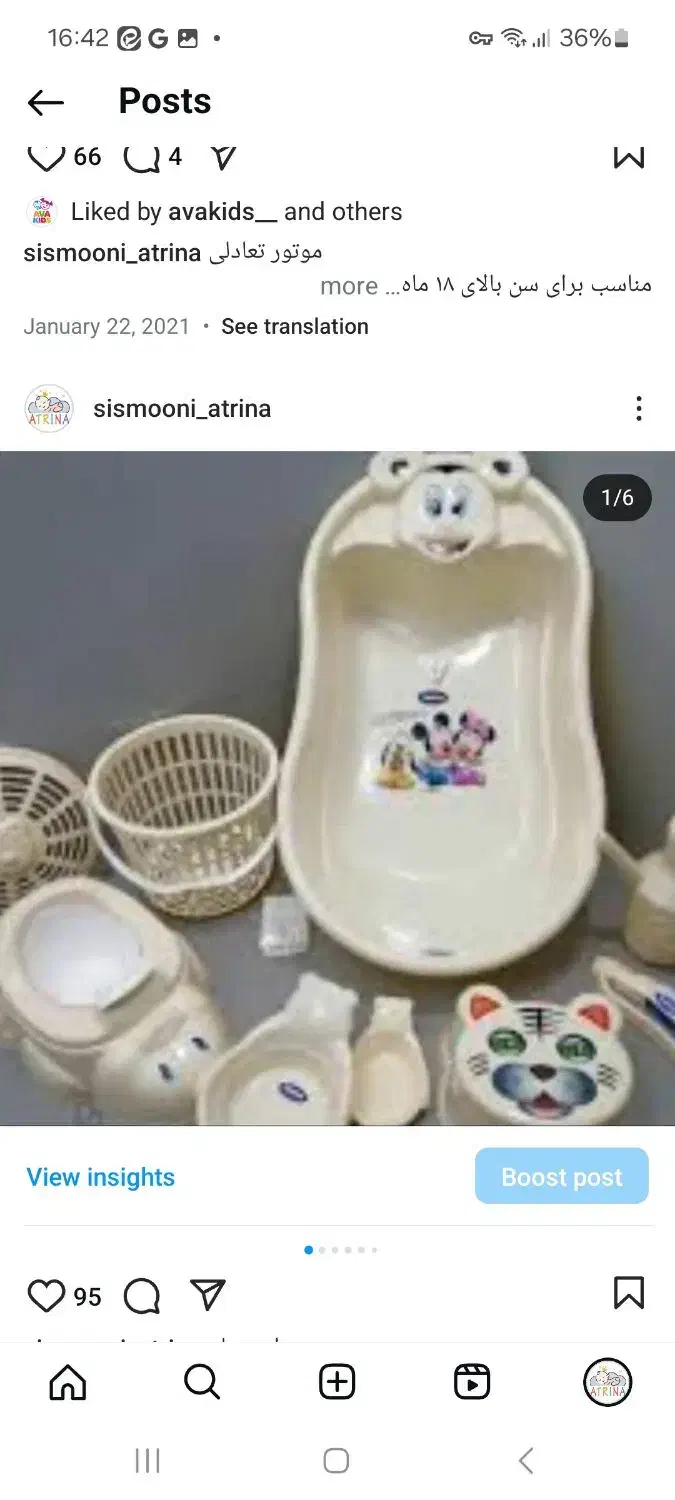Expand the caption with 'more'

349,286
